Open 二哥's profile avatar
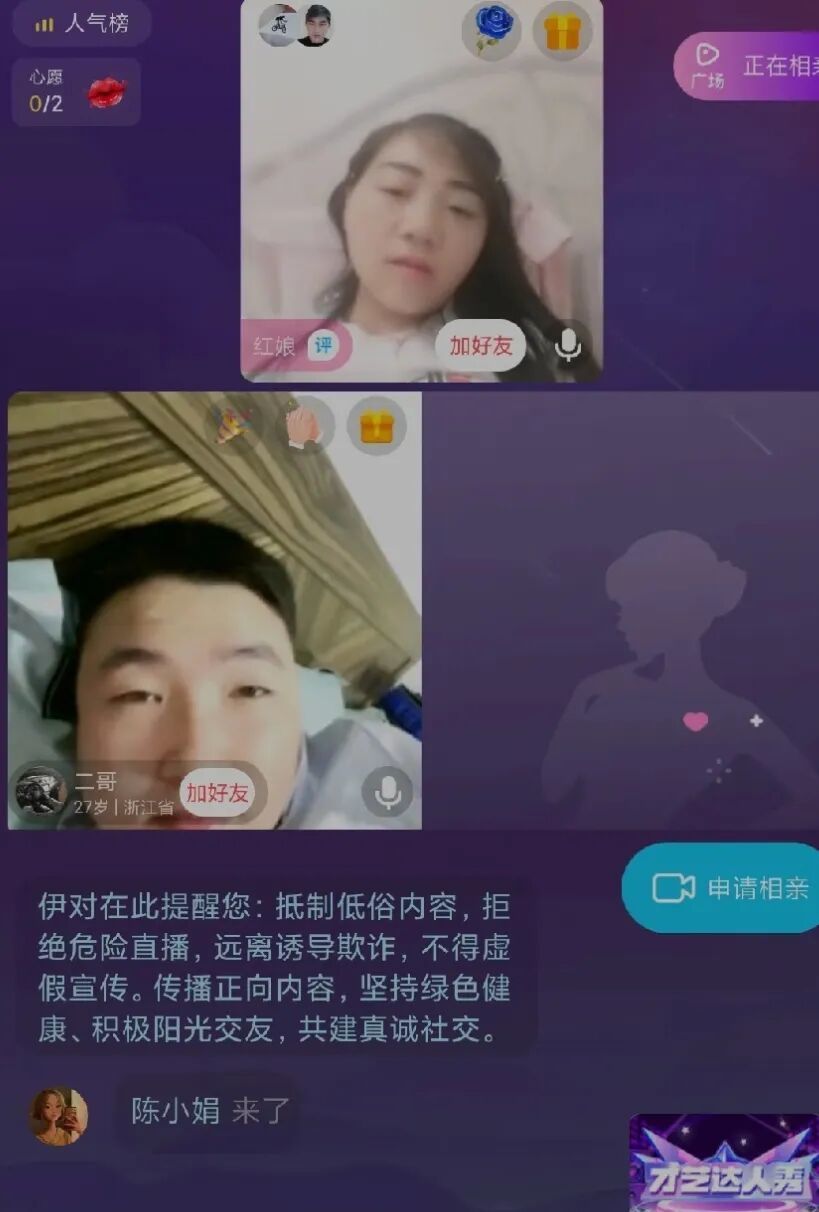This screenshot has height=1212, width=819. point(41,793)
